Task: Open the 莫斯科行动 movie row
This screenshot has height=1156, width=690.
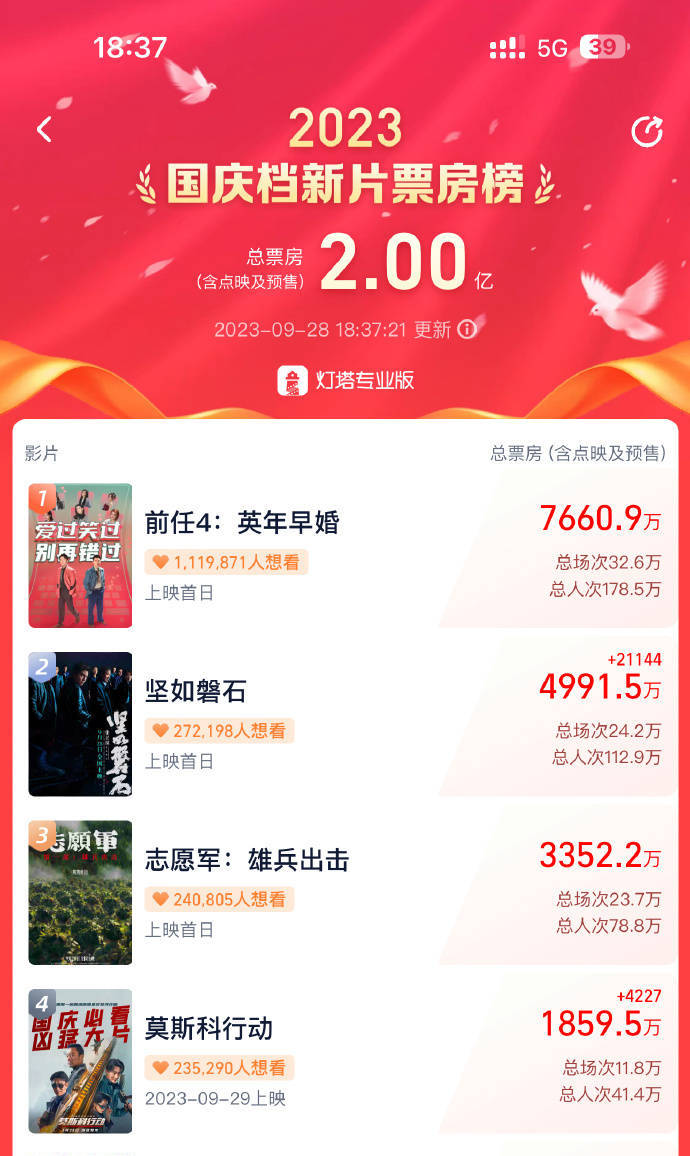Action: tap(345, 1060)
